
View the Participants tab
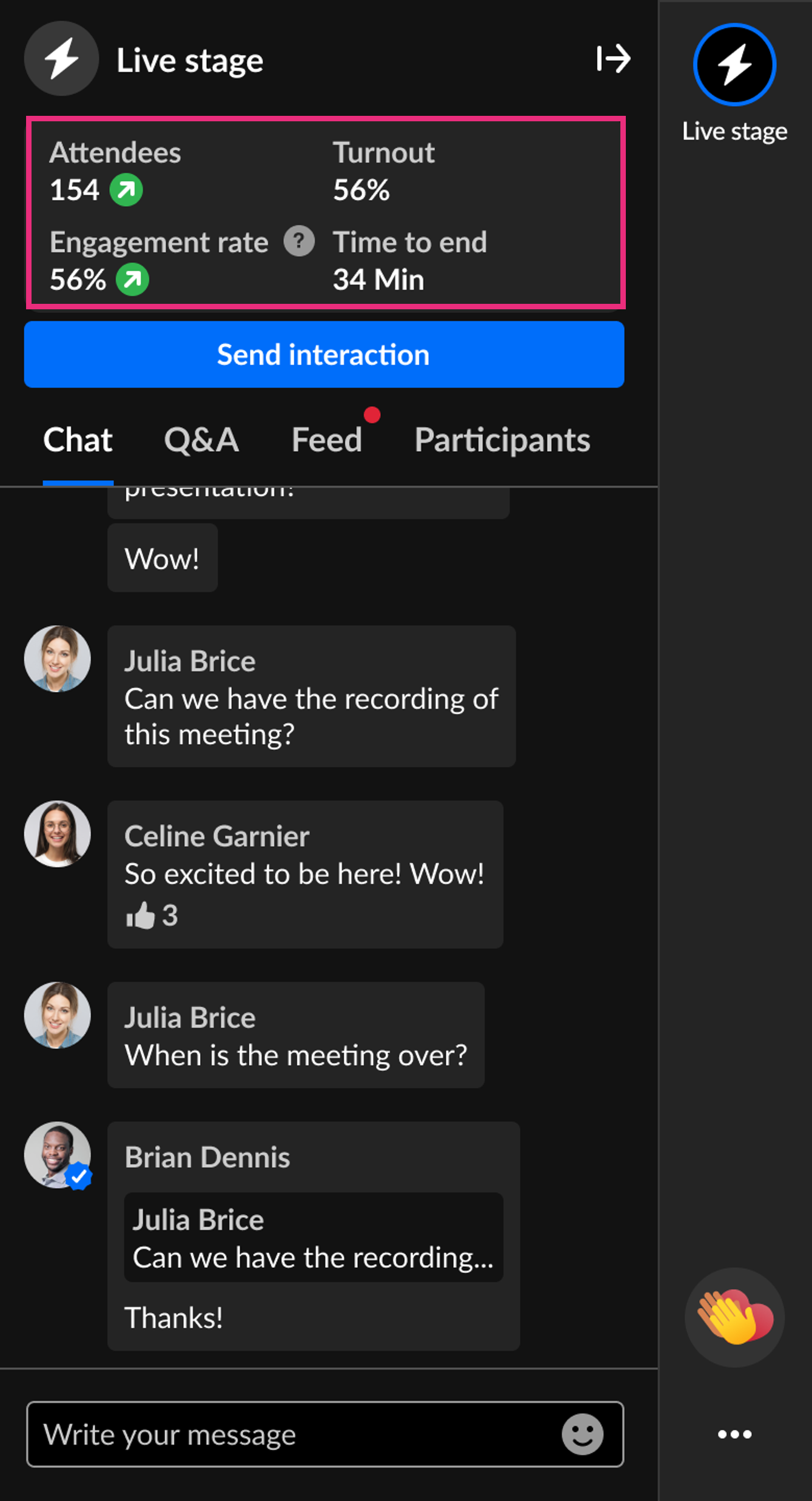tap(502, 440)
